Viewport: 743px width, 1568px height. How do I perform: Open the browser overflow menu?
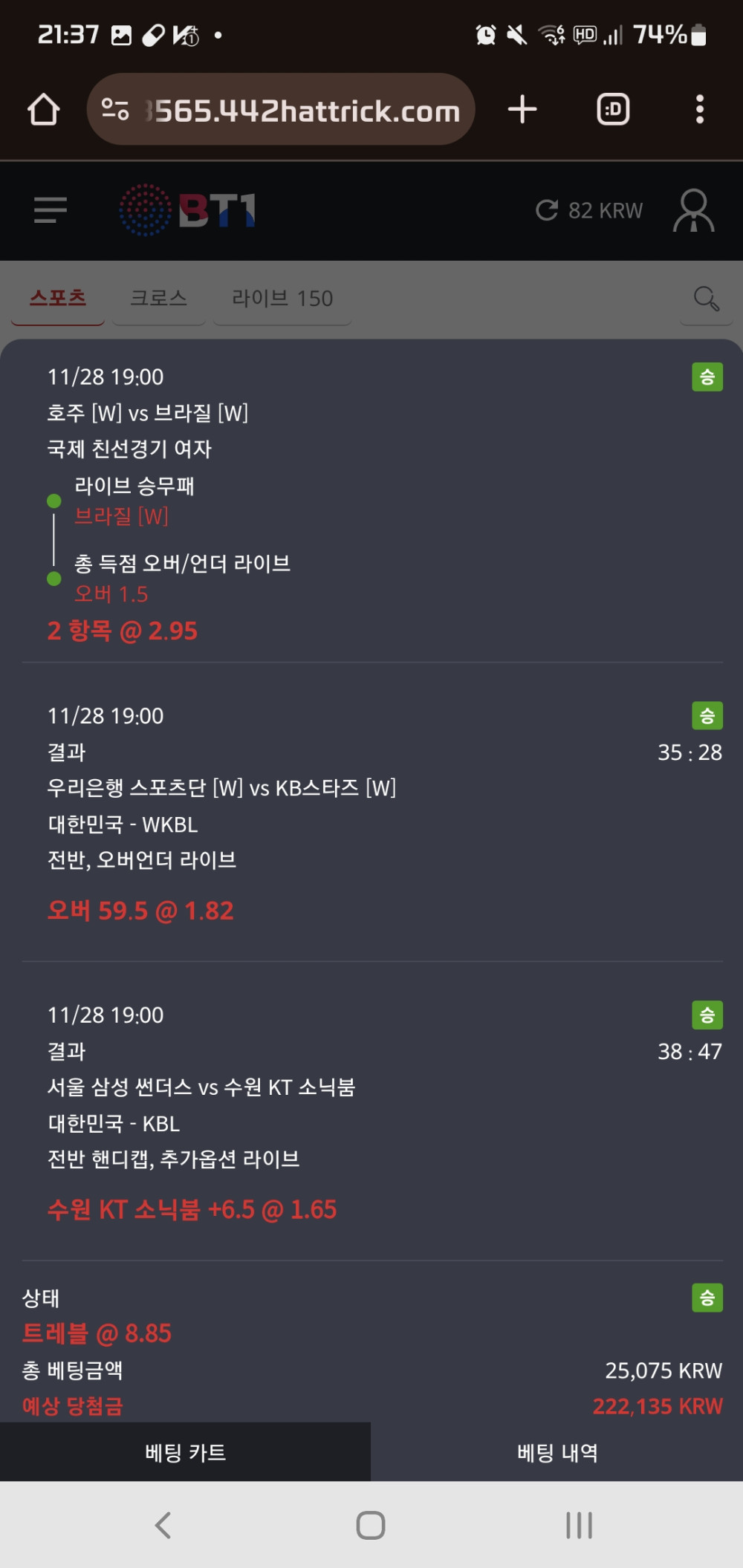pyautogui.click(x=699, y=109)
